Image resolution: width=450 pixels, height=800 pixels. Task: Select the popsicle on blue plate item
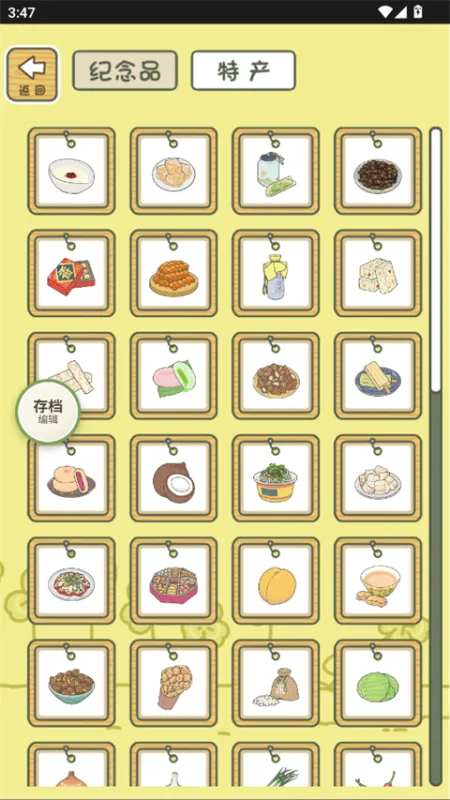click(x=378, y=376)
